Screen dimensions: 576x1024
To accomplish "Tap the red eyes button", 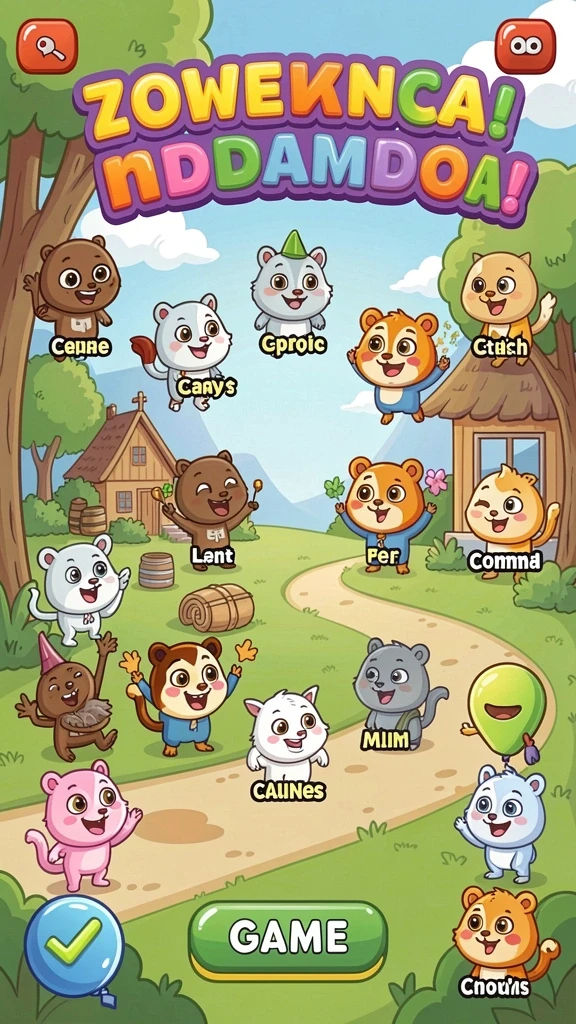I will (525, 46).
